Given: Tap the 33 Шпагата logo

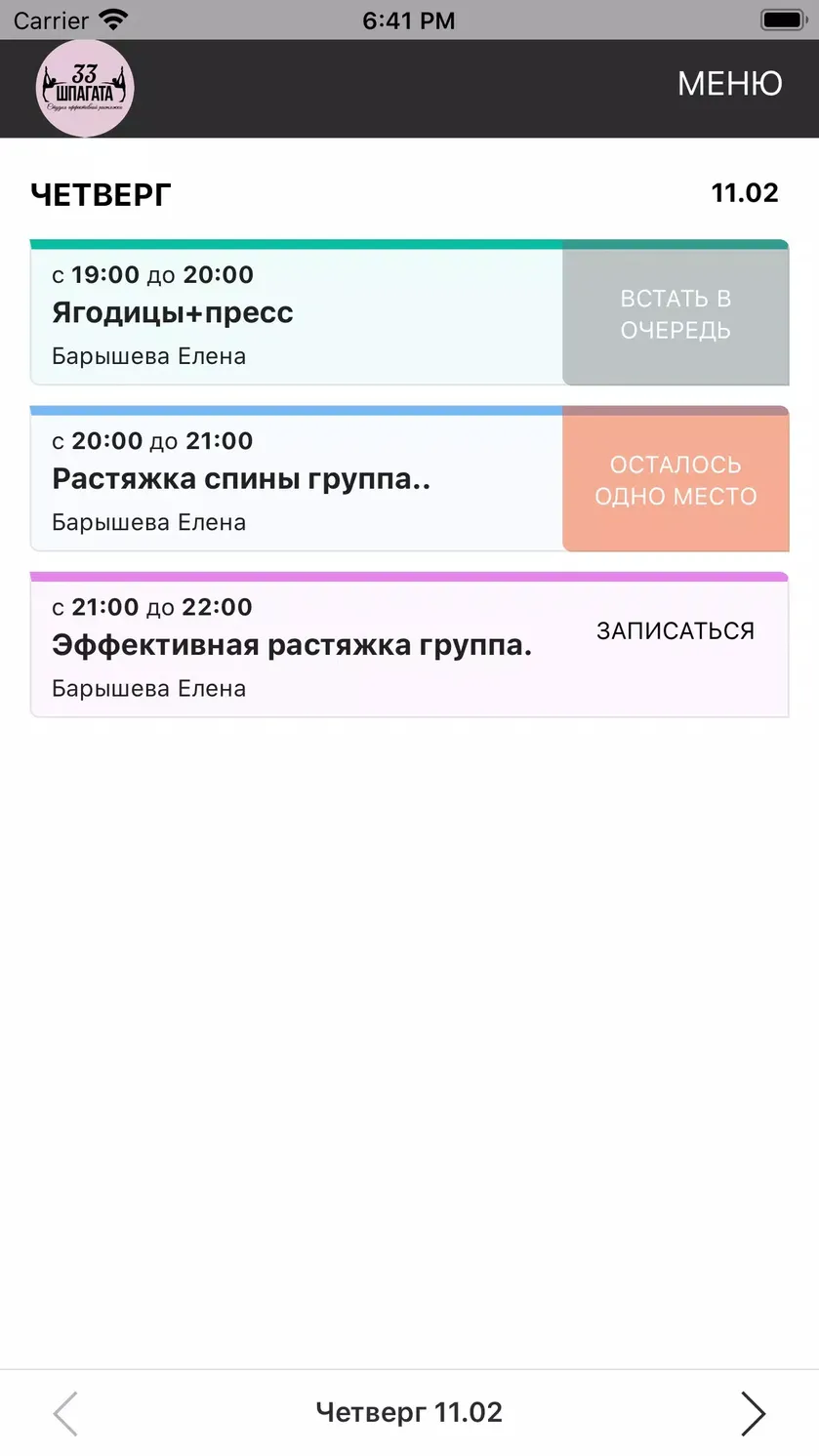Looking at the screenshot, I should click(85, 88).
